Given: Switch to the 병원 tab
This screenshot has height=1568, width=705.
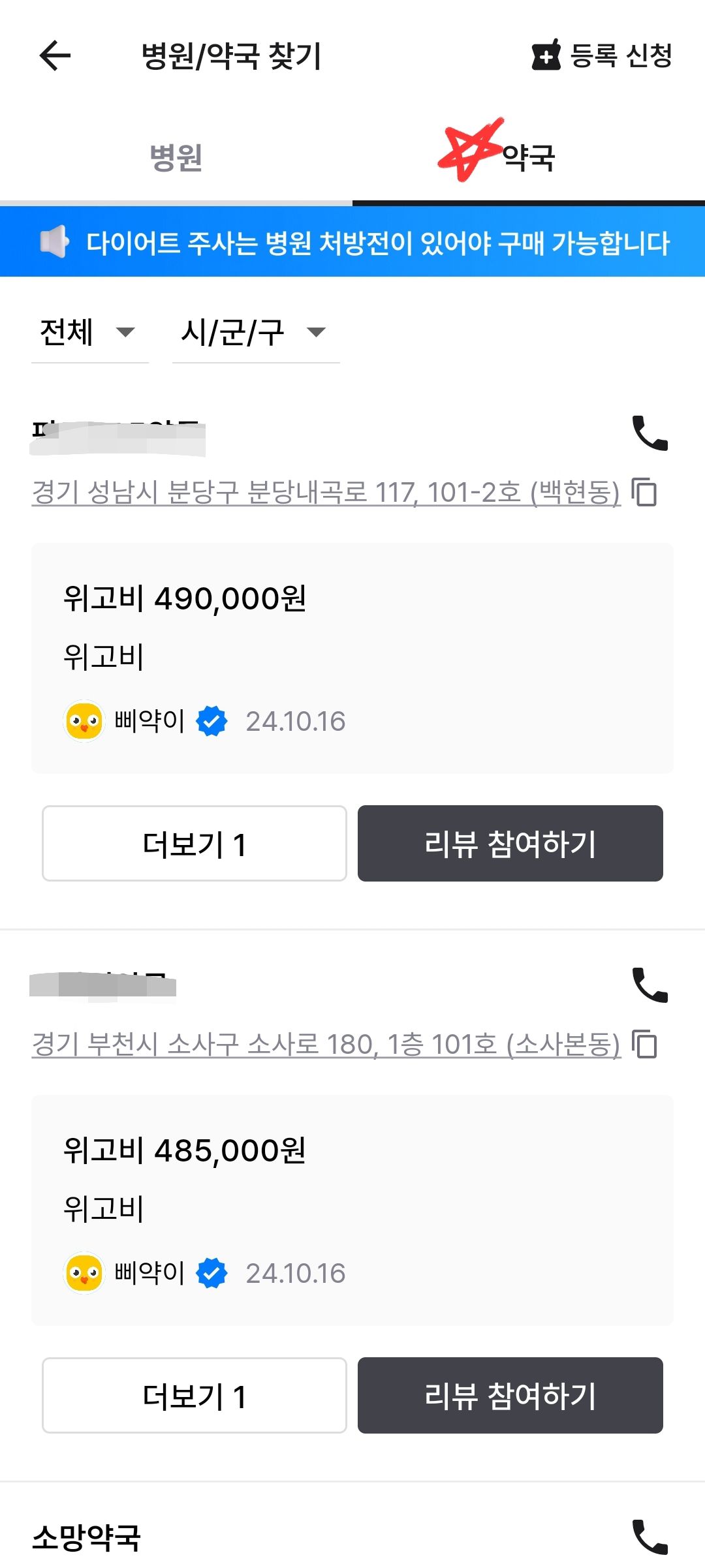Looking at the screenshot, I should tap(176, 158).
